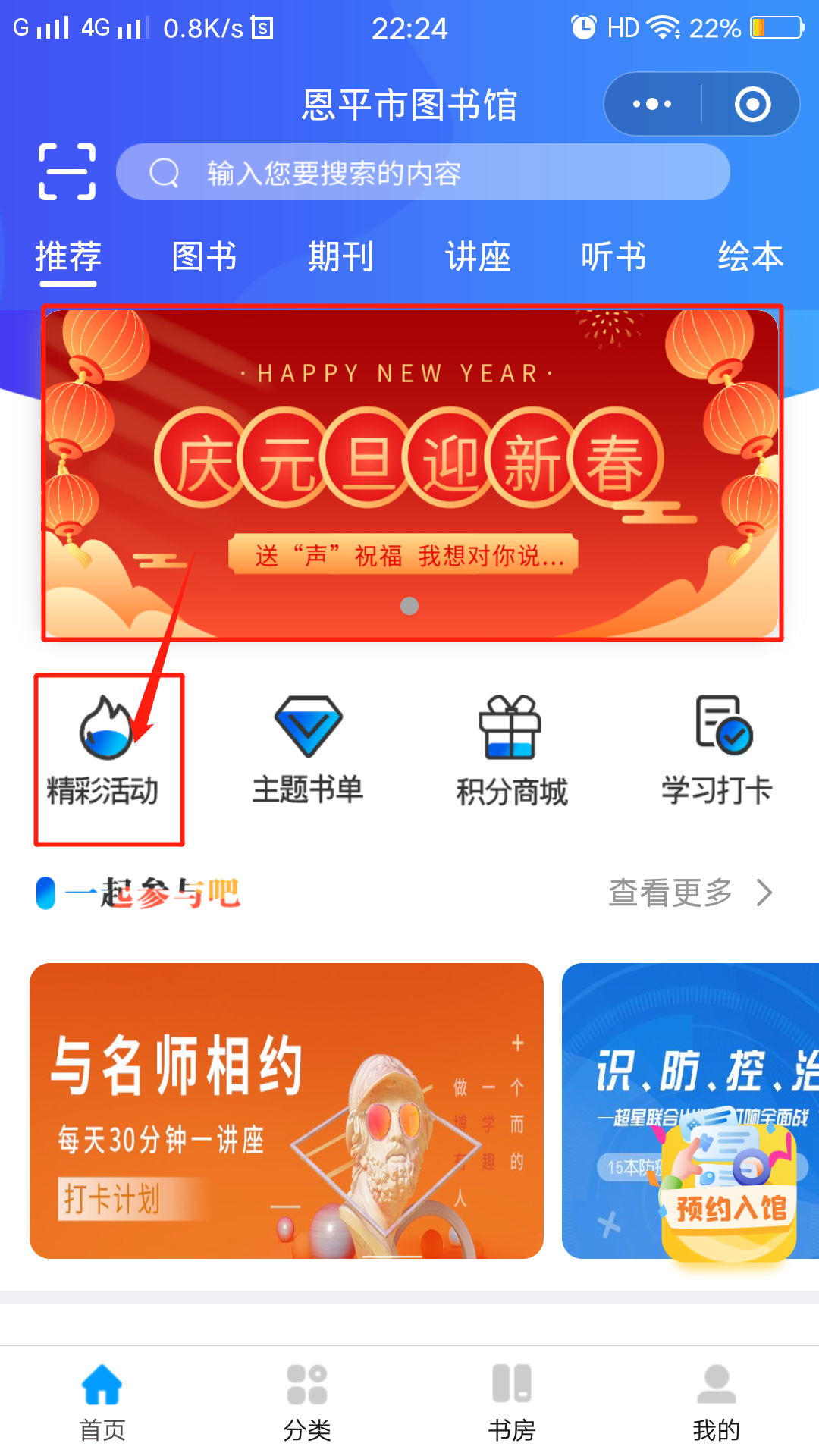Open 主题书单

point(308,751)
